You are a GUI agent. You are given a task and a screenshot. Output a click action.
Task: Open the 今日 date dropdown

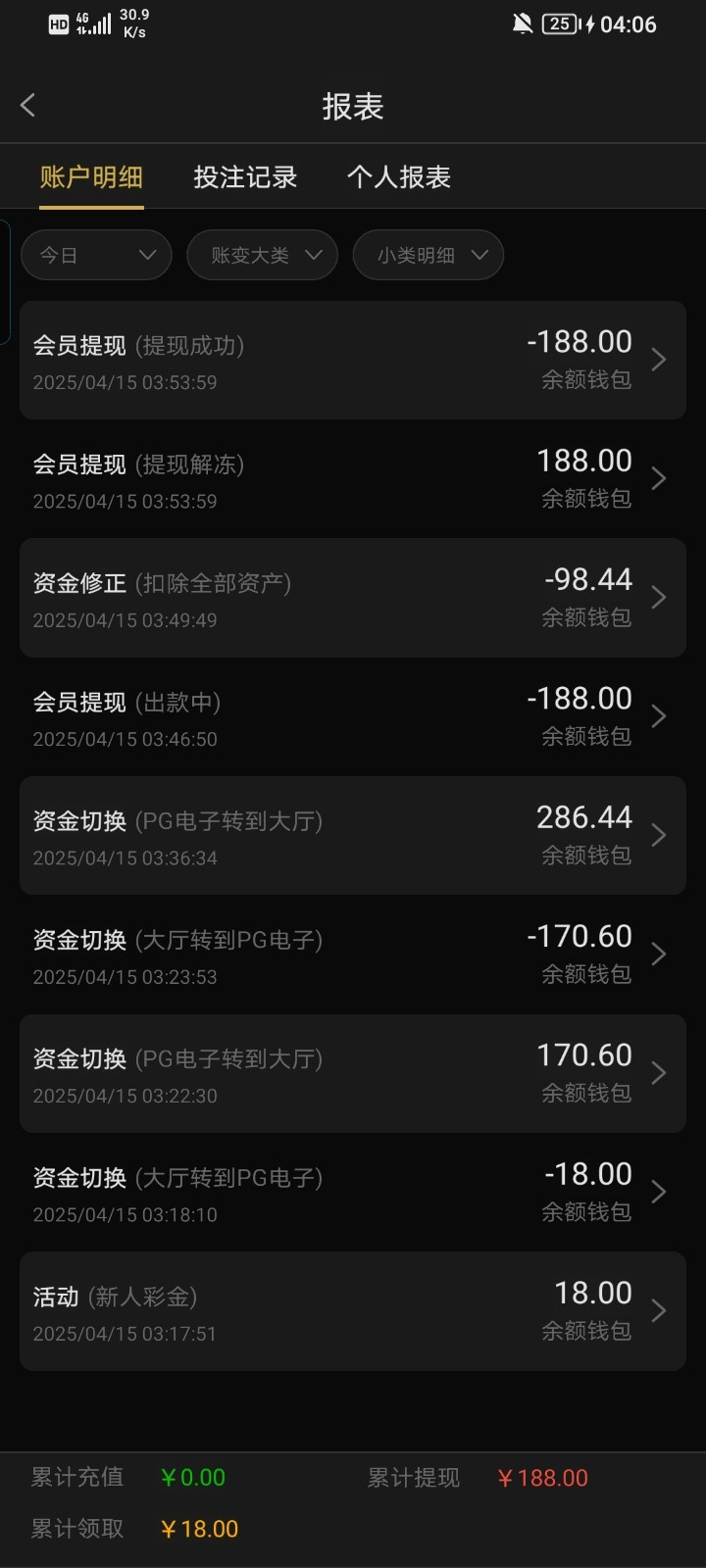(x=96, y=255)
